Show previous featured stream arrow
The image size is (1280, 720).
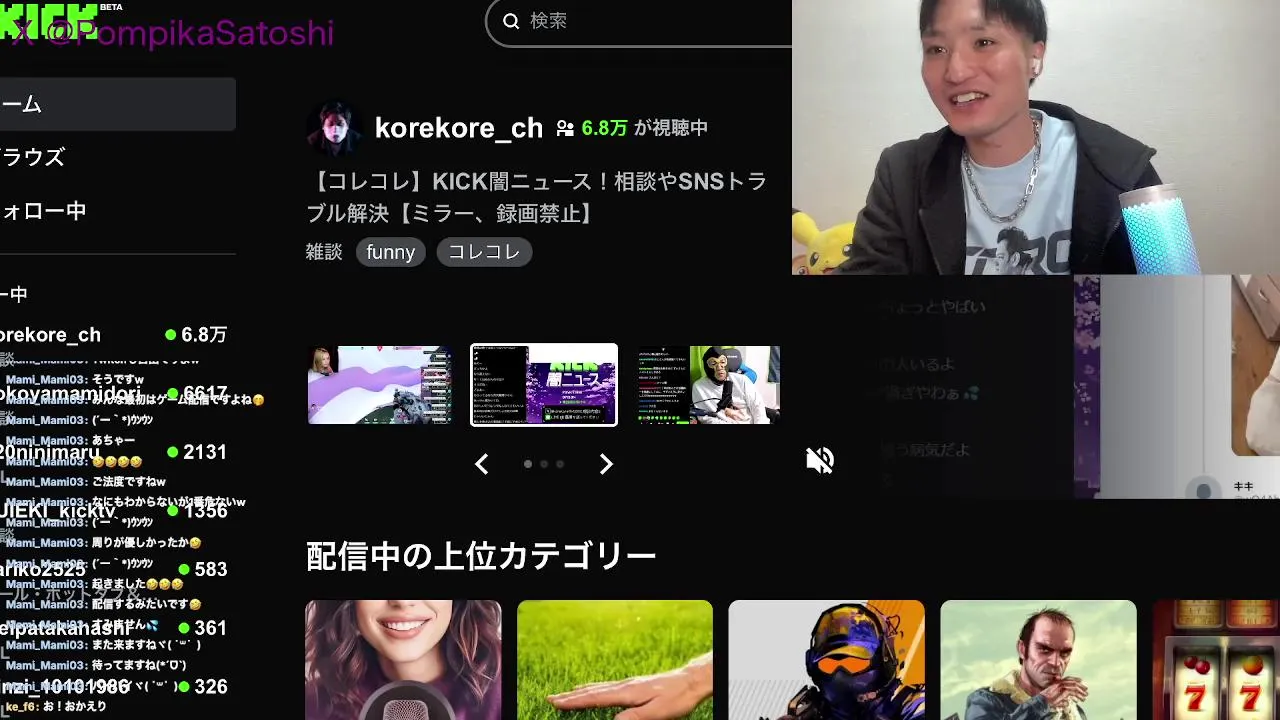[481, 464]
